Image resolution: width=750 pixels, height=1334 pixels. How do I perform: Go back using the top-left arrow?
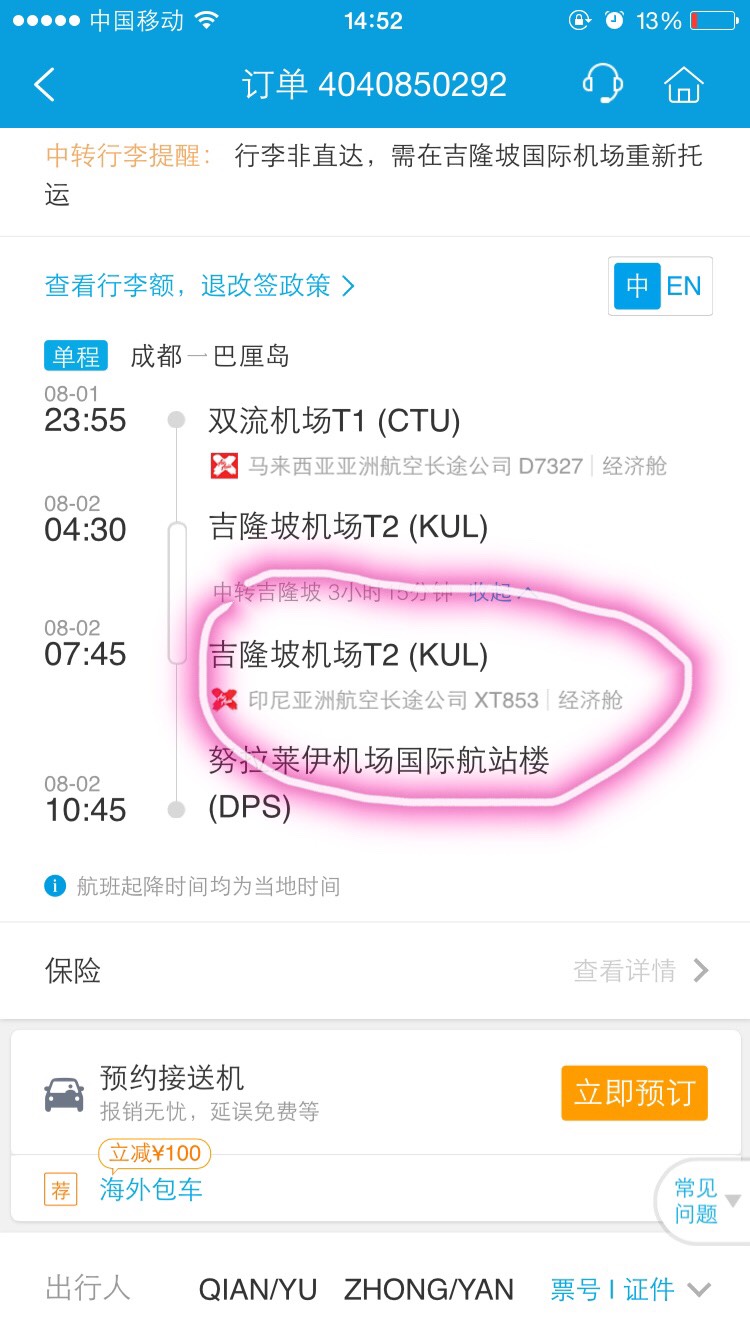44,85
